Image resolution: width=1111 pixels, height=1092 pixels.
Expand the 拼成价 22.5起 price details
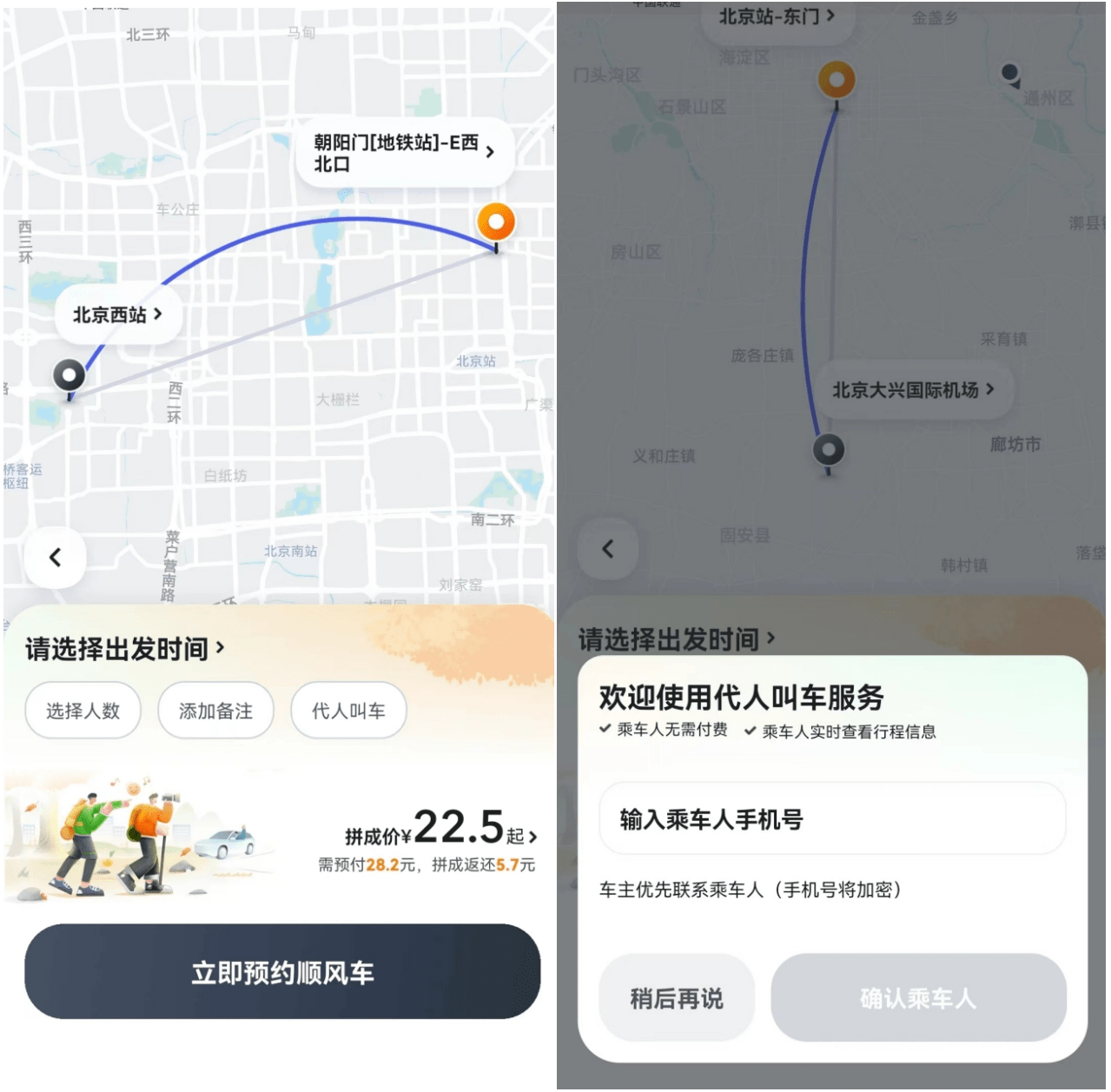pyautogui.click(x=443, y=831)
